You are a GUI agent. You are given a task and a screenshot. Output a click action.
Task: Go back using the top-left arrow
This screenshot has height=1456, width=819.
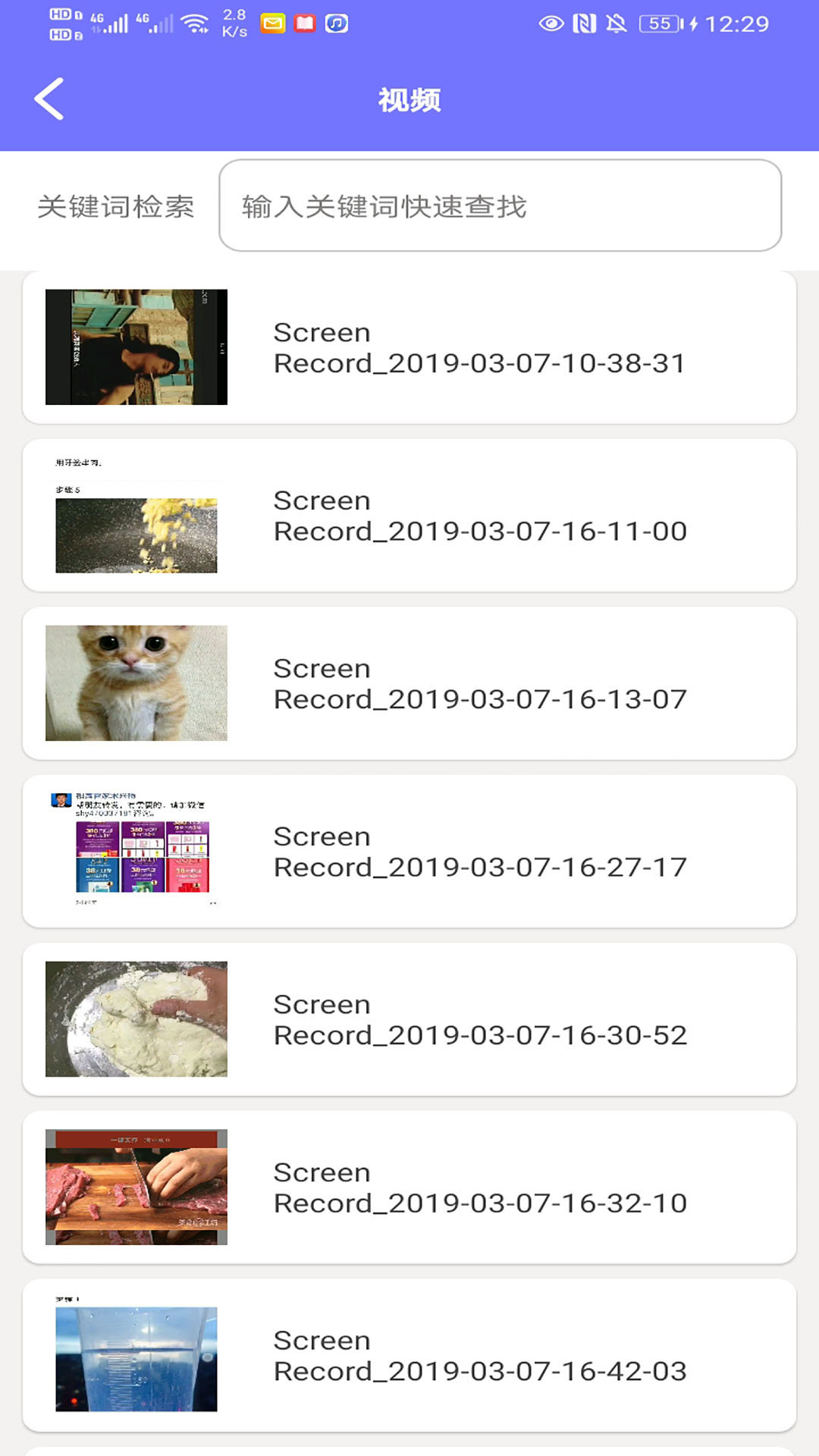(49, 99)
